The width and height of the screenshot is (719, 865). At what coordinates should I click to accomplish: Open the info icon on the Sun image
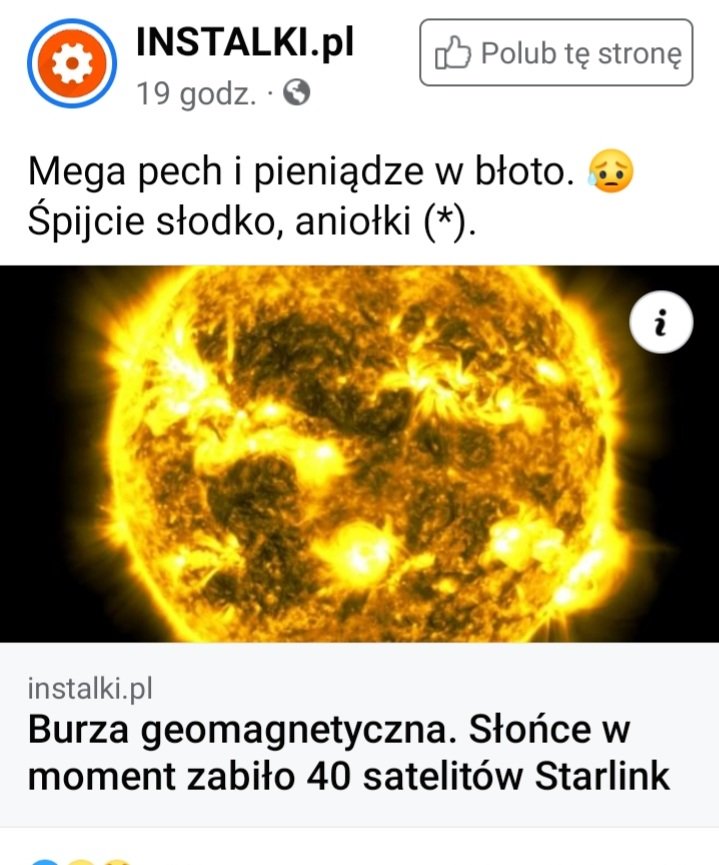[x=660, y=322]
